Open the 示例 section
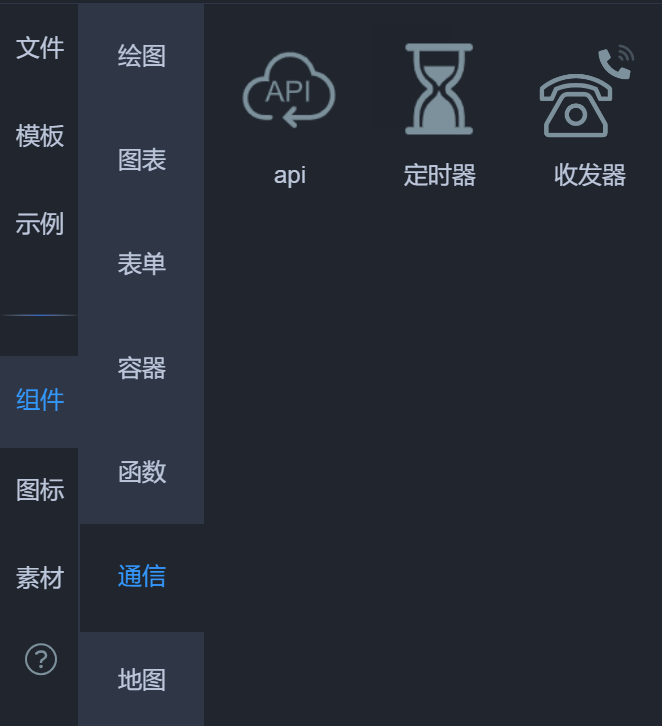This screenshot has width=662, height=726. [x=39, y=224]
